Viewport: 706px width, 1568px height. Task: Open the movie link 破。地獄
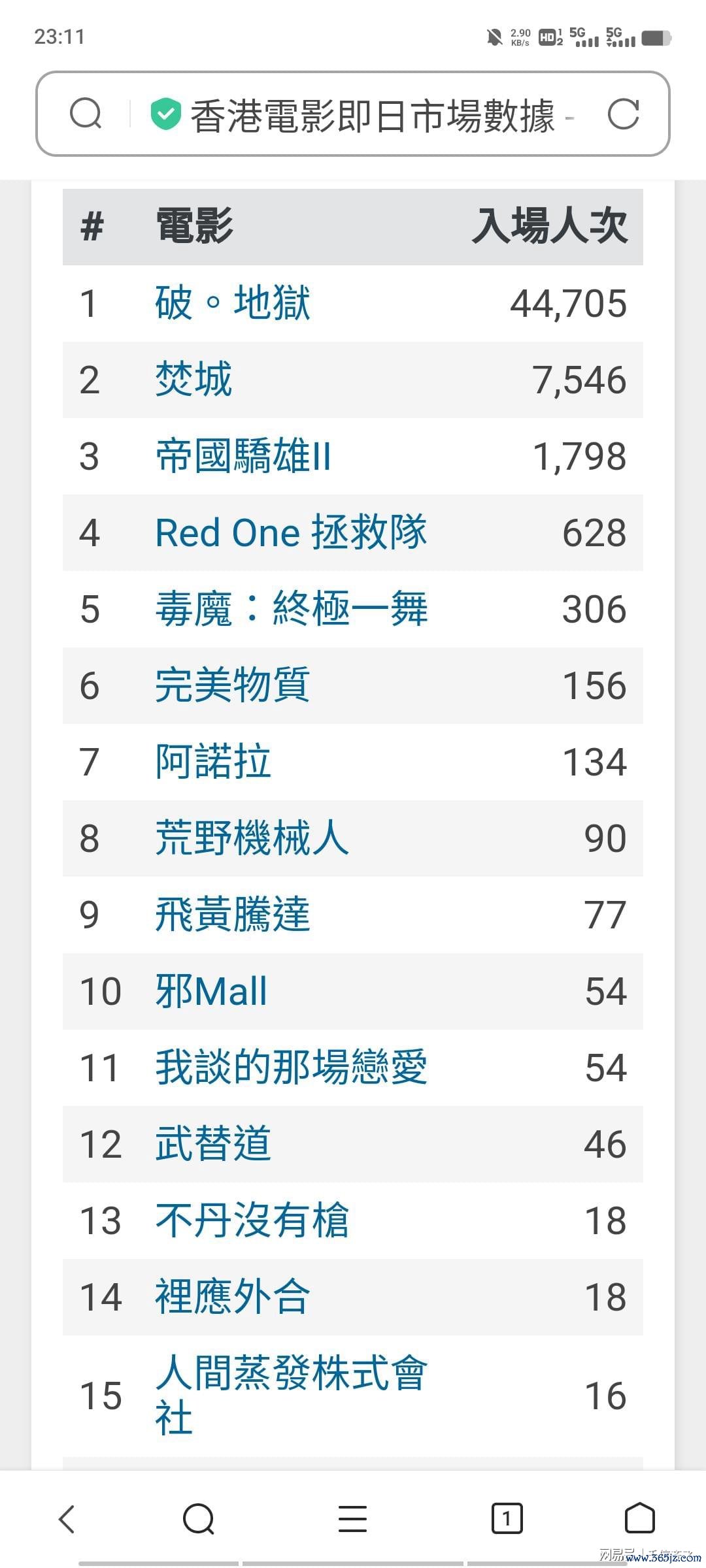coord(232,303)
